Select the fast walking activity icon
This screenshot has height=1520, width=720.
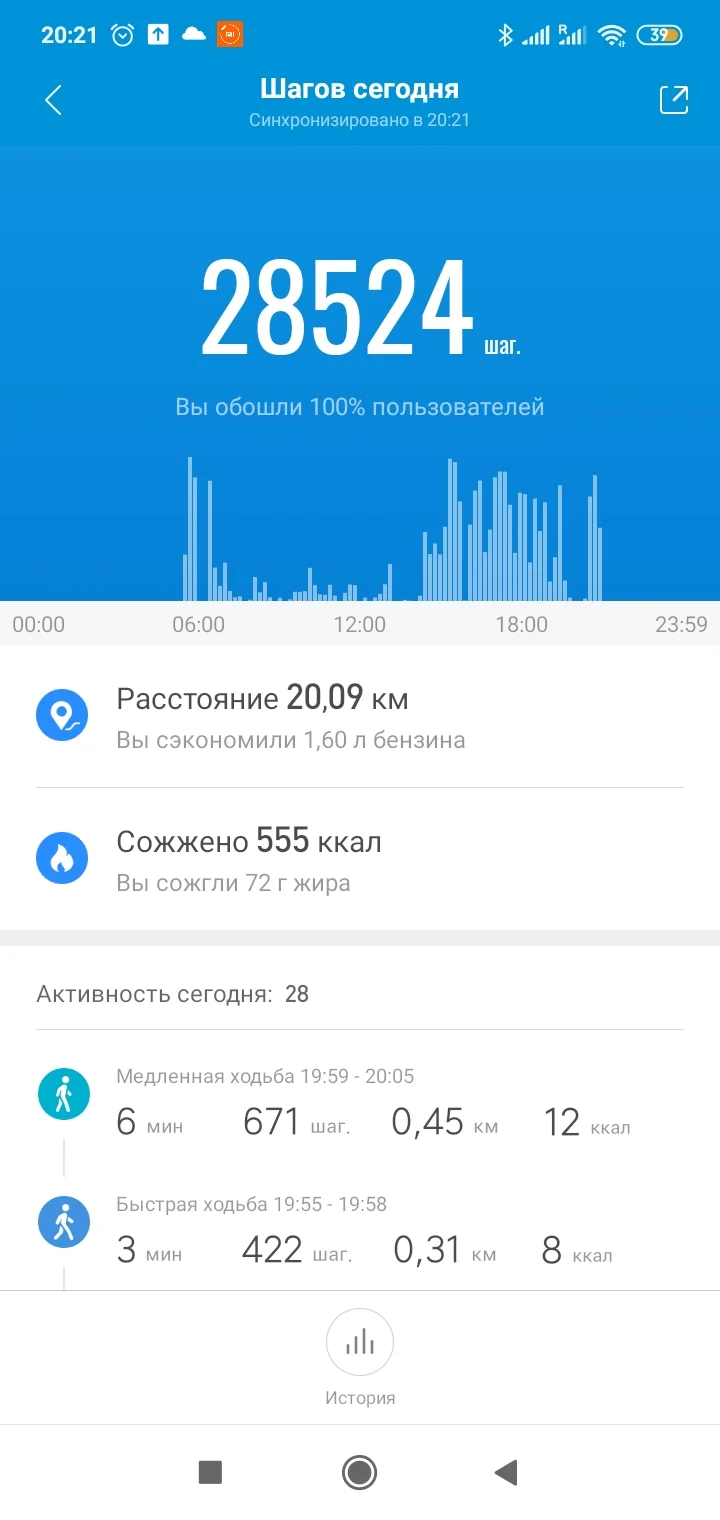[x=63, y=1221]
